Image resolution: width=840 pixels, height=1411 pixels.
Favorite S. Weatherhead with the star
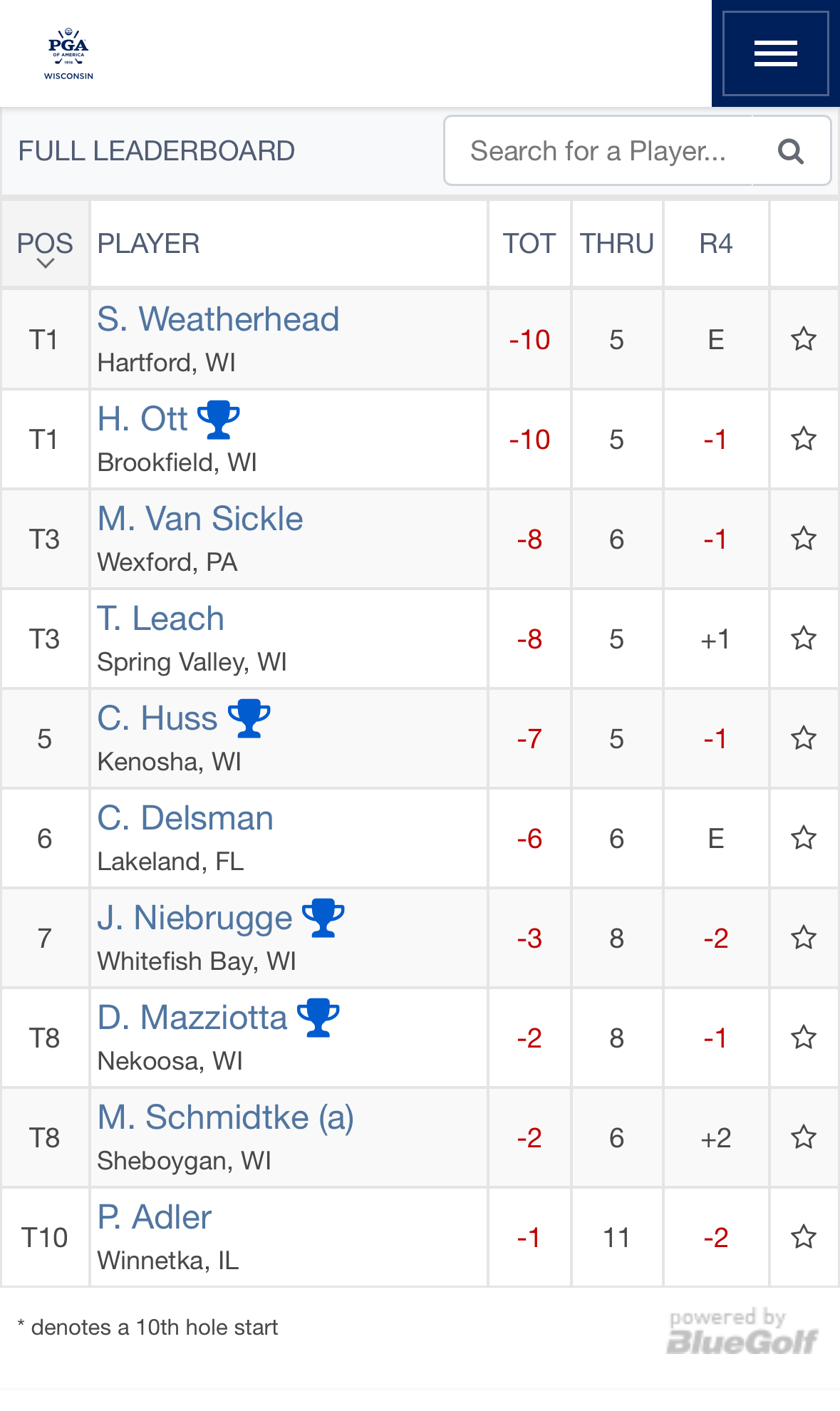tap(804, 338)
